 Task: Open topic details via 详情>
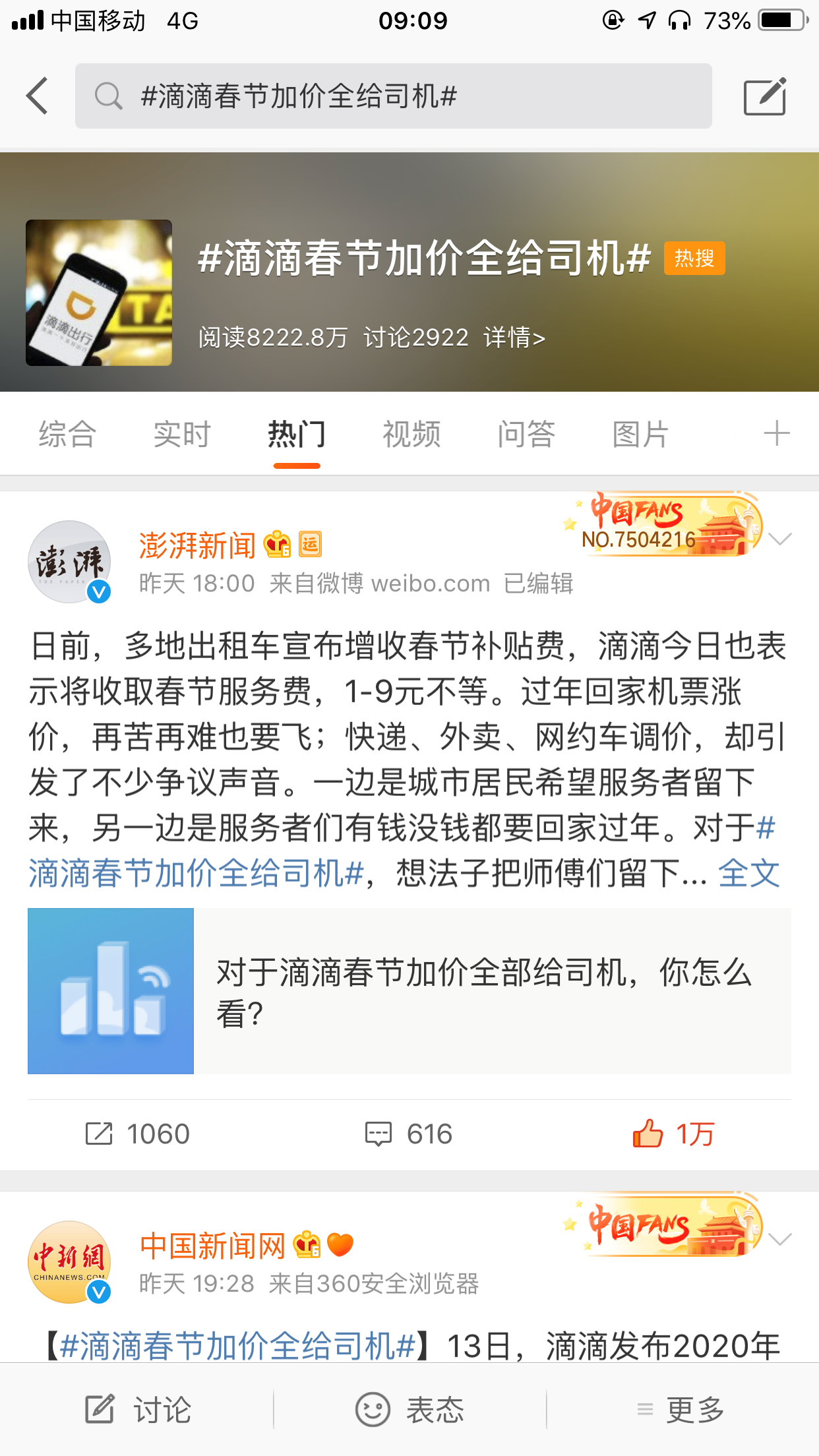click(514, 338)
